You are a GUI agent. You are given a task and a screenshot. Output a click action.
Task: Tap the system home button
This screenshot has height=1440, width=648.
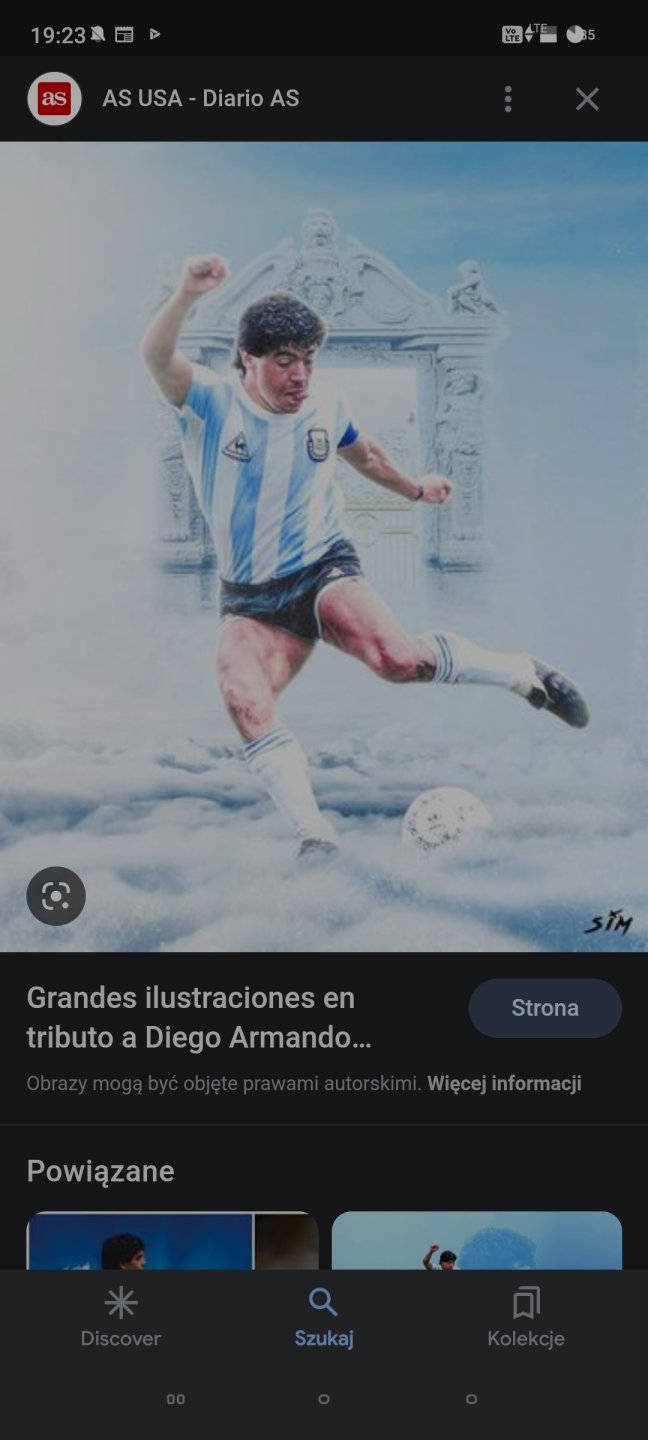point(323,1399)
